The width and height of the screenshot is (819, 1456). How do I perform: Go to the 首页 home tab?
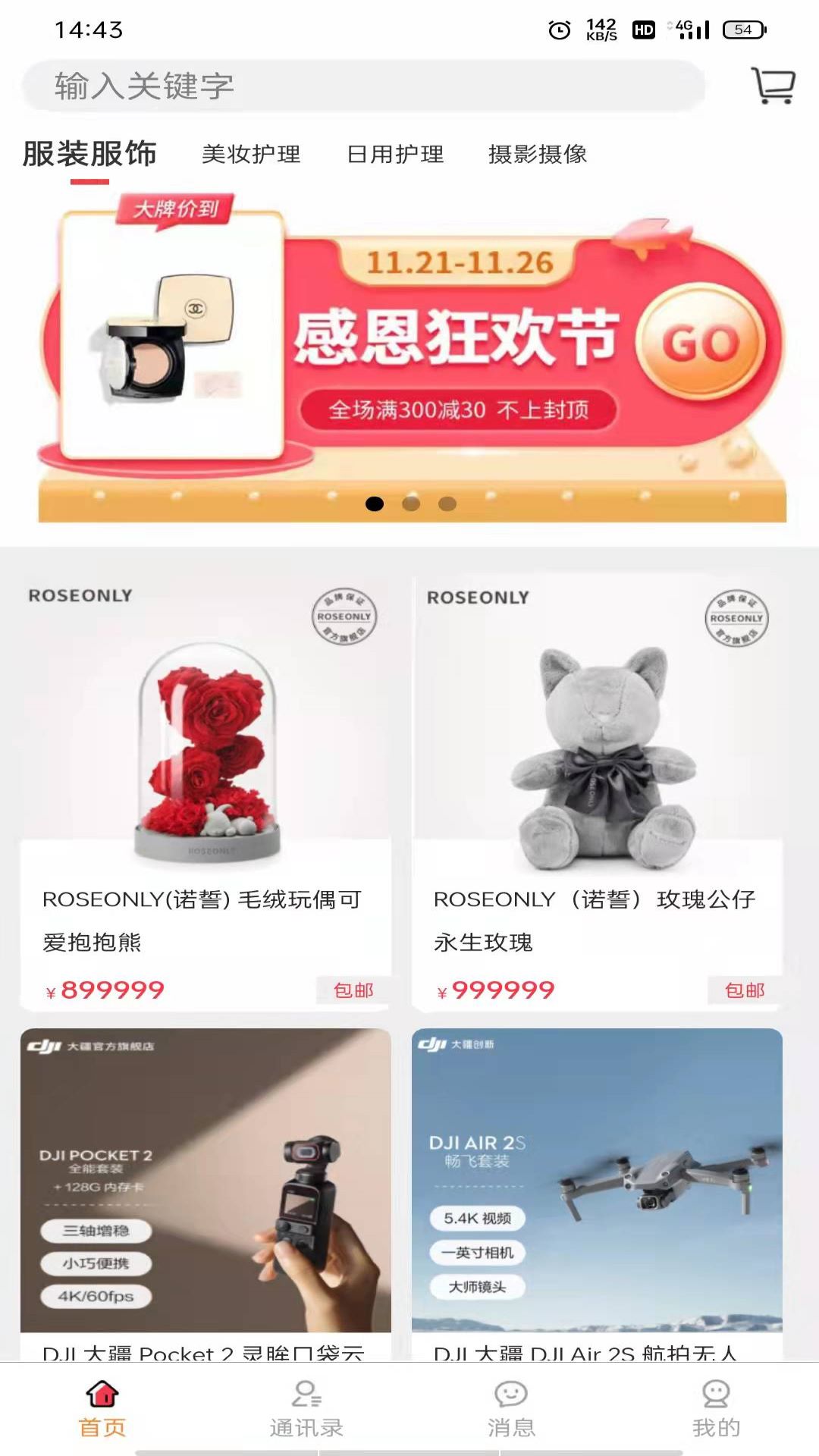click(102, 1409)
